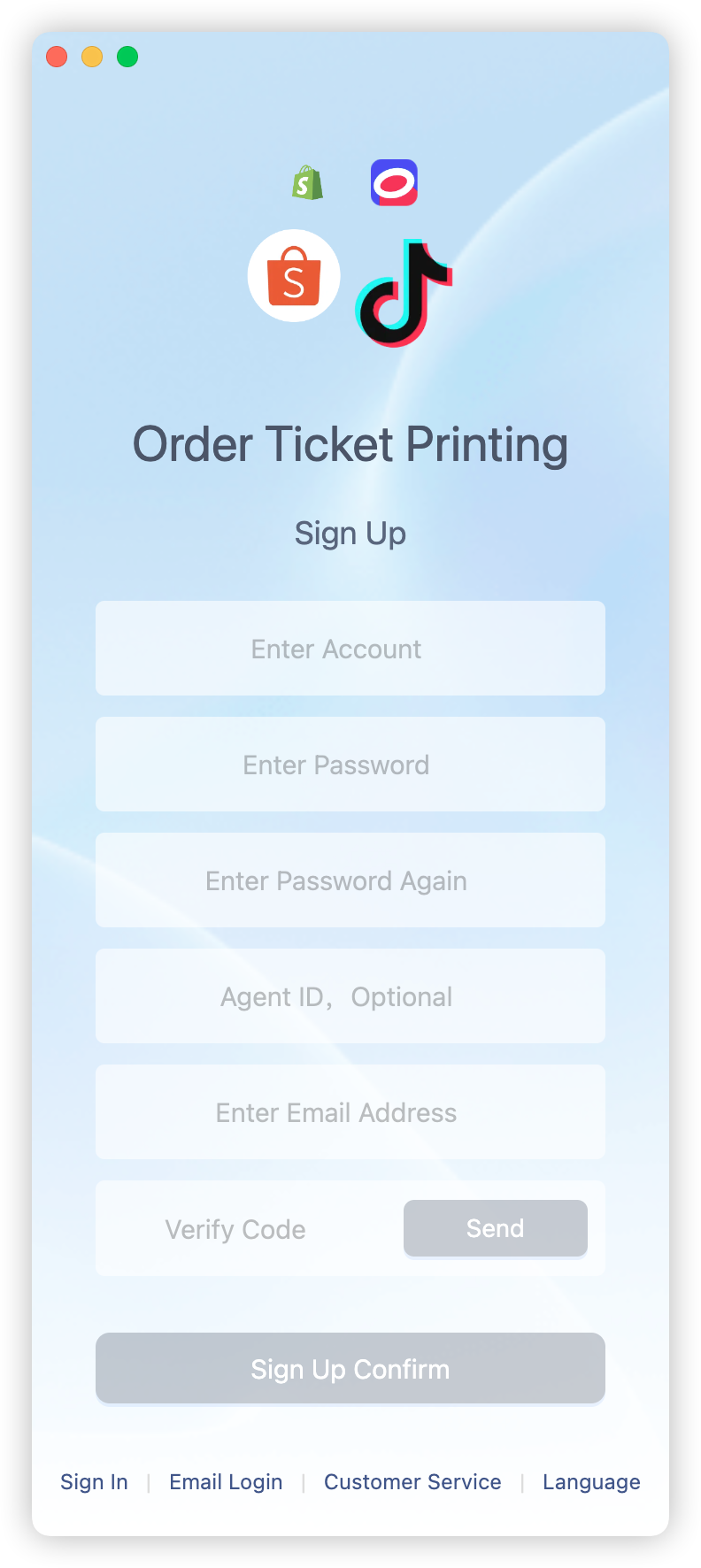Go to the Sign In page

point(94,1482)
